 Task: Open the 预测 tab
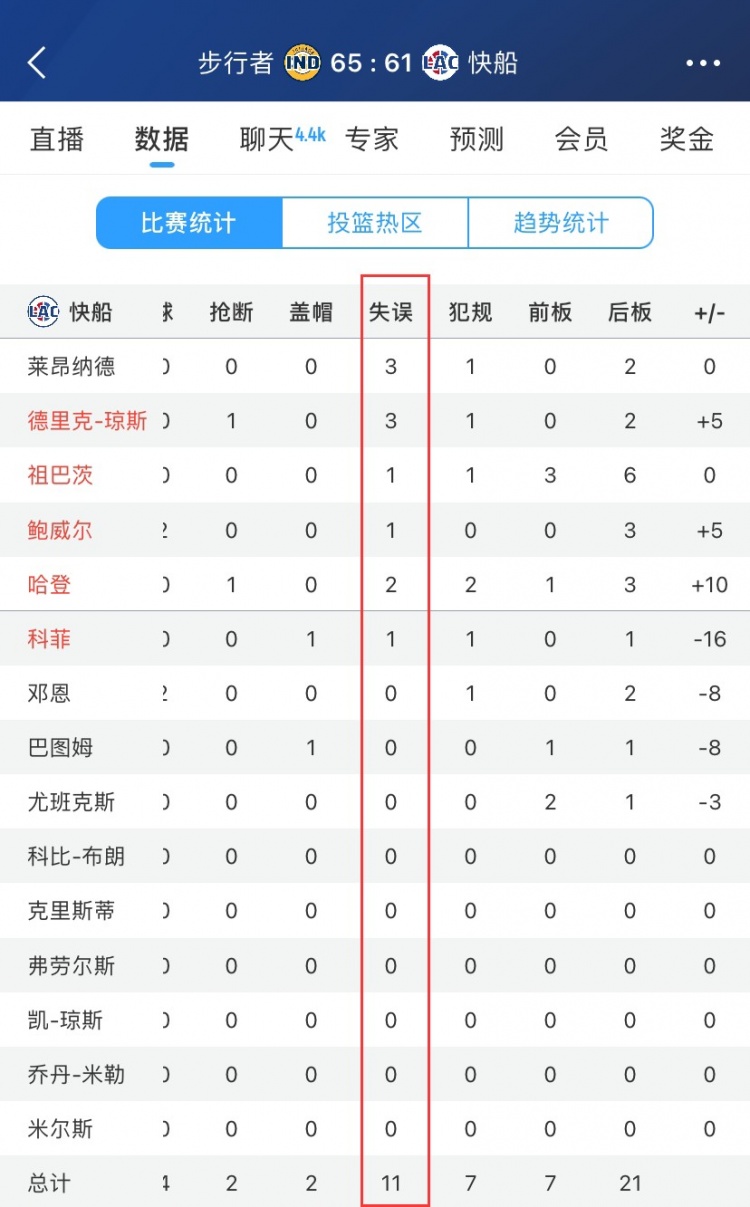(x=477, y=139)
